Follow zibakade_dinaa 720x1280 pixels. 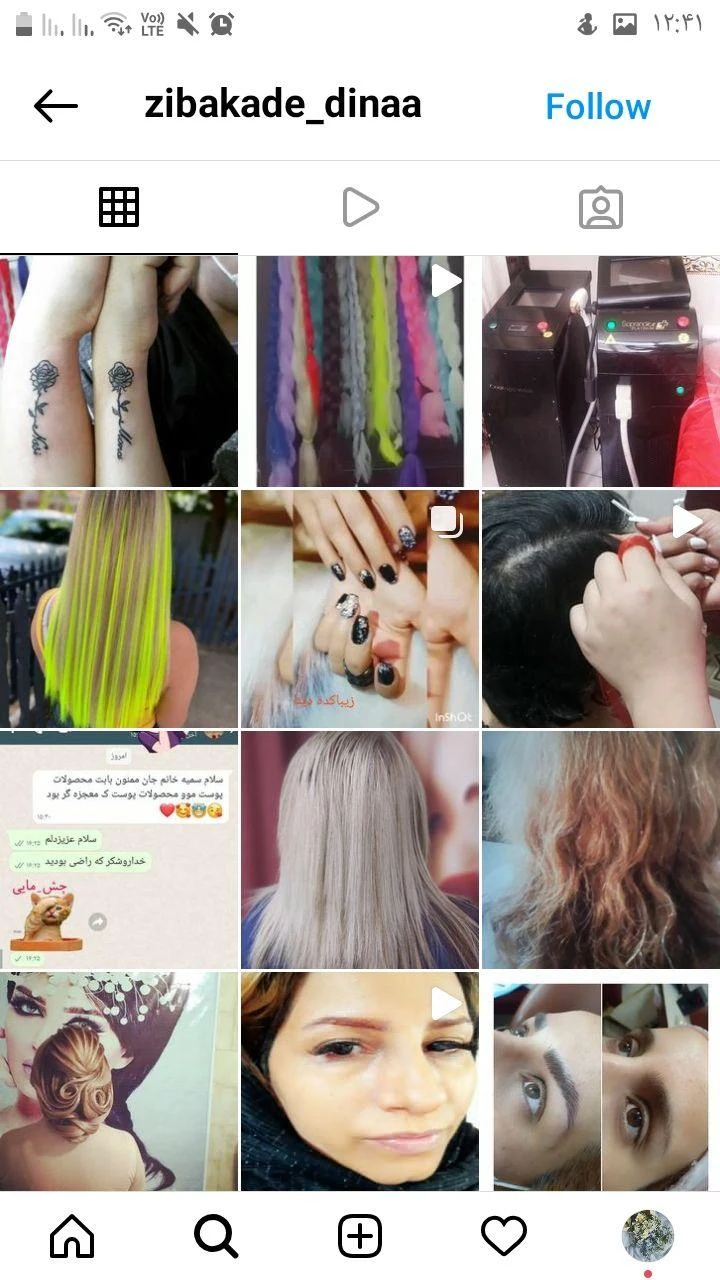click(x=598, y=106)
